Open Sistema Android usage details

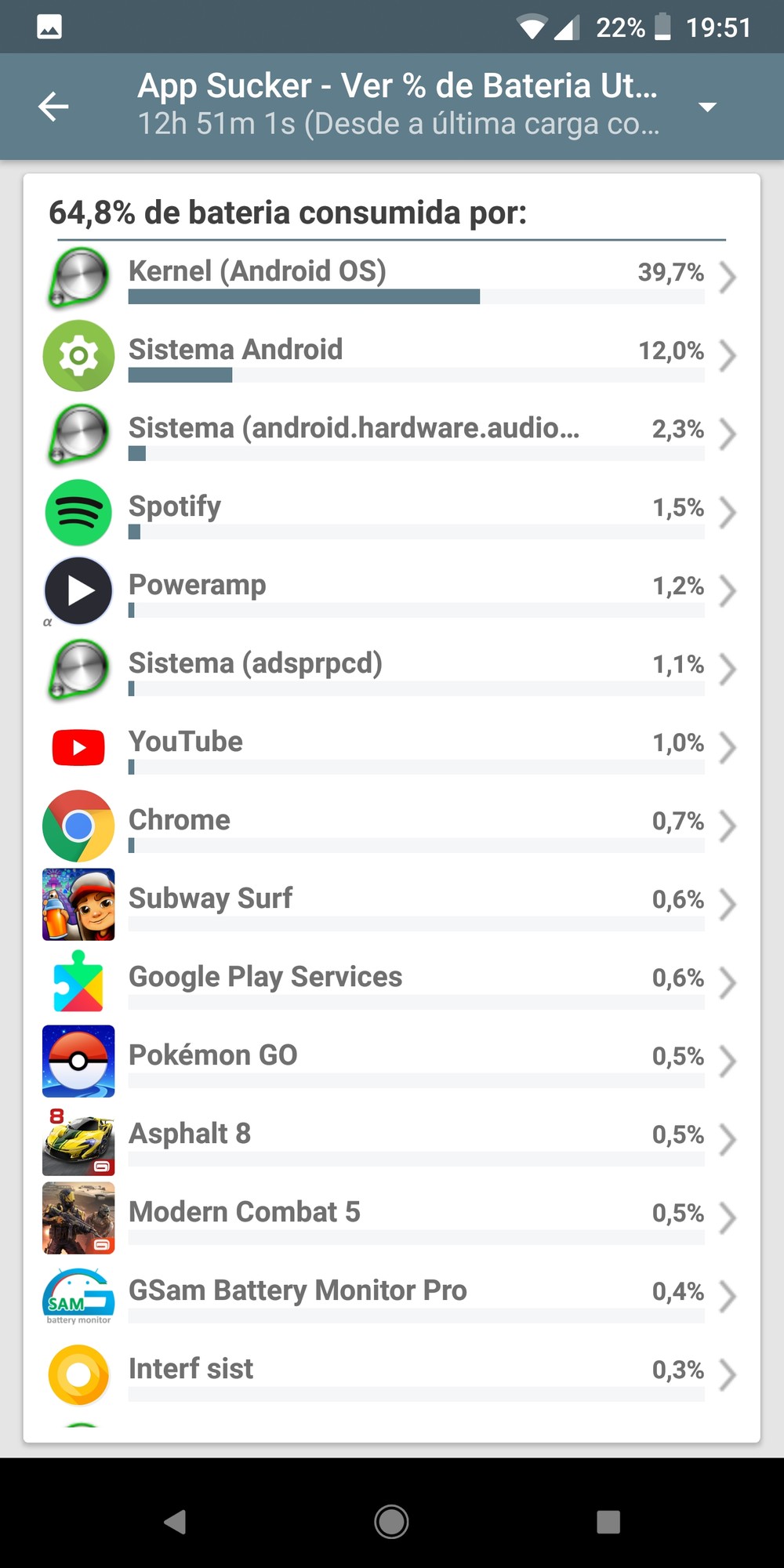point(392,355)
